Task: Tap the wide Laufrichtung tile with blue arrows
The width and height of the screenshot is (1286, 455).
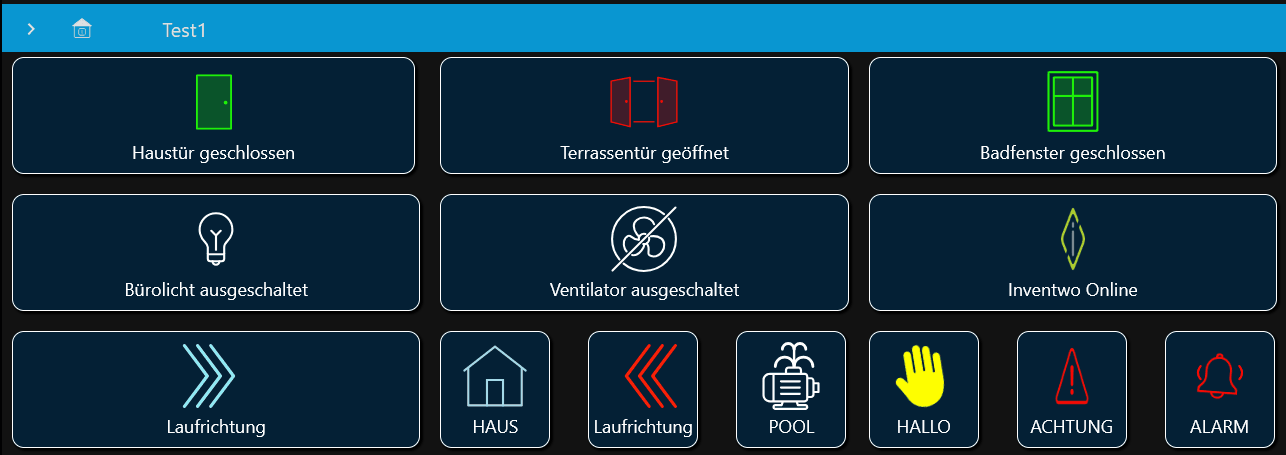Action: coord(215,389)
